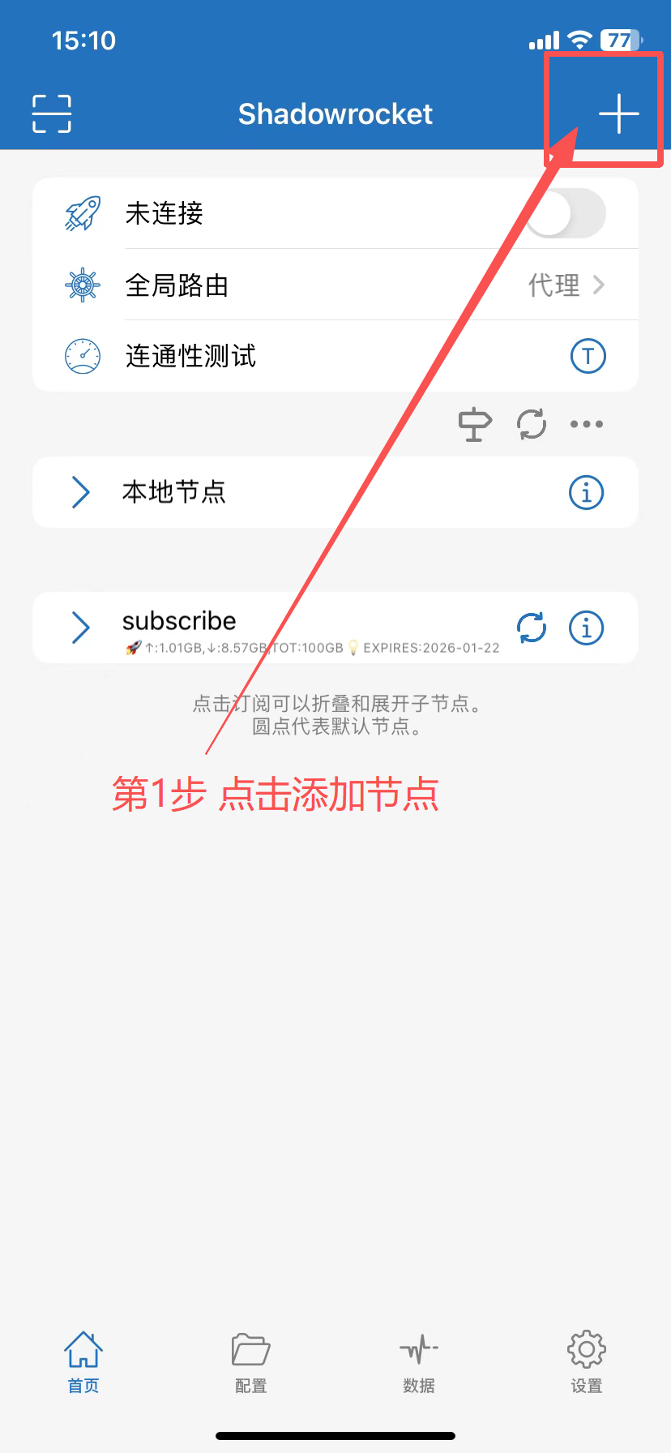Switch to the 配置 tab
The width and height of the screenshot is (672, 1454).
pos(251,1362)
